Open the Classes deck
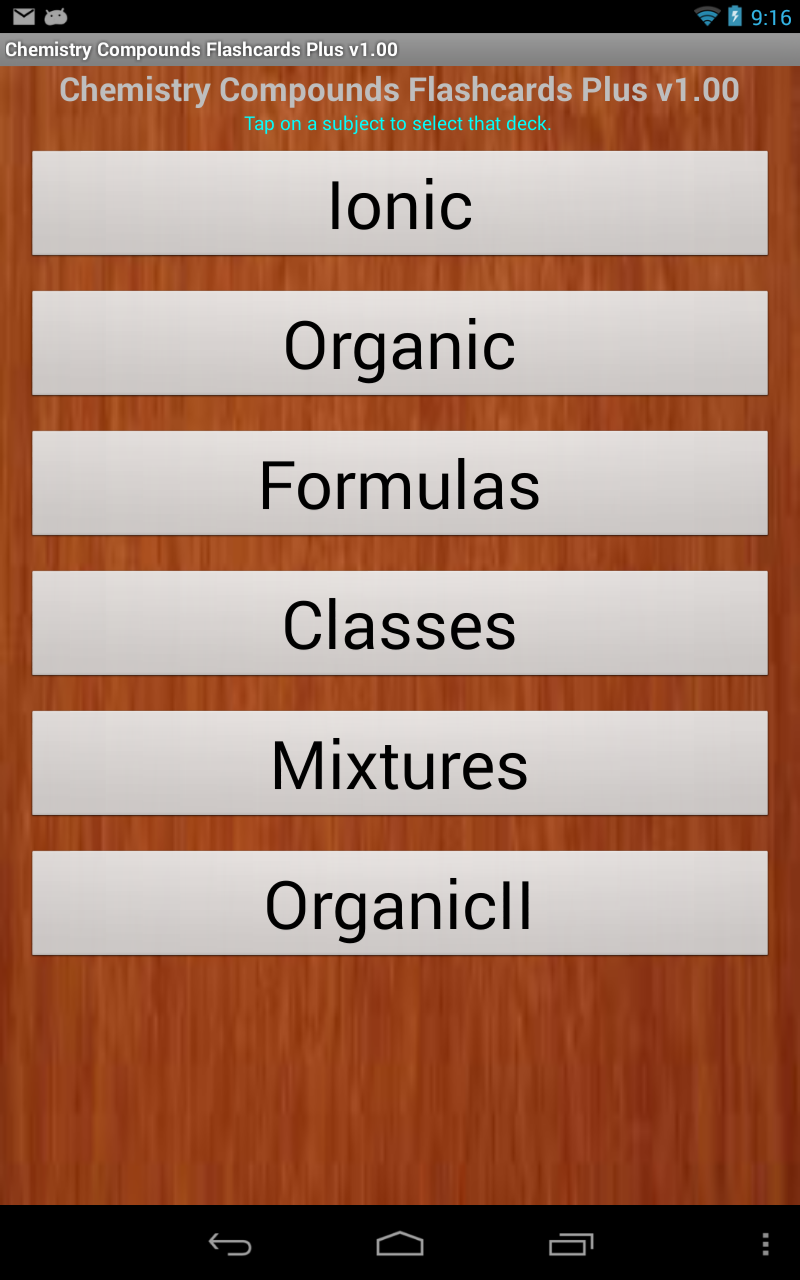800x1280 pixels. click(x=400, y=623)
